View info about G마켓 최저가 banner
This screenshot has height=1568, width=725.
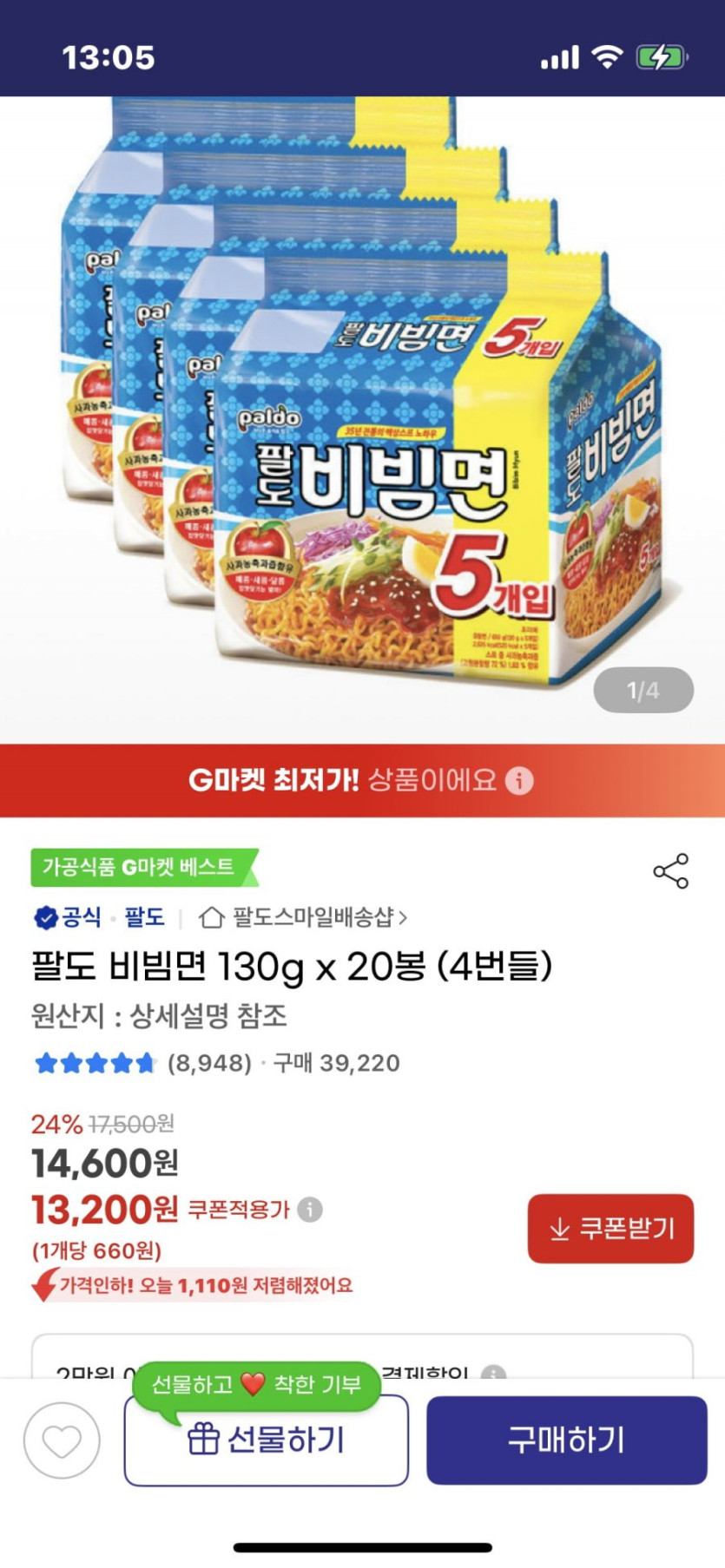519,780
